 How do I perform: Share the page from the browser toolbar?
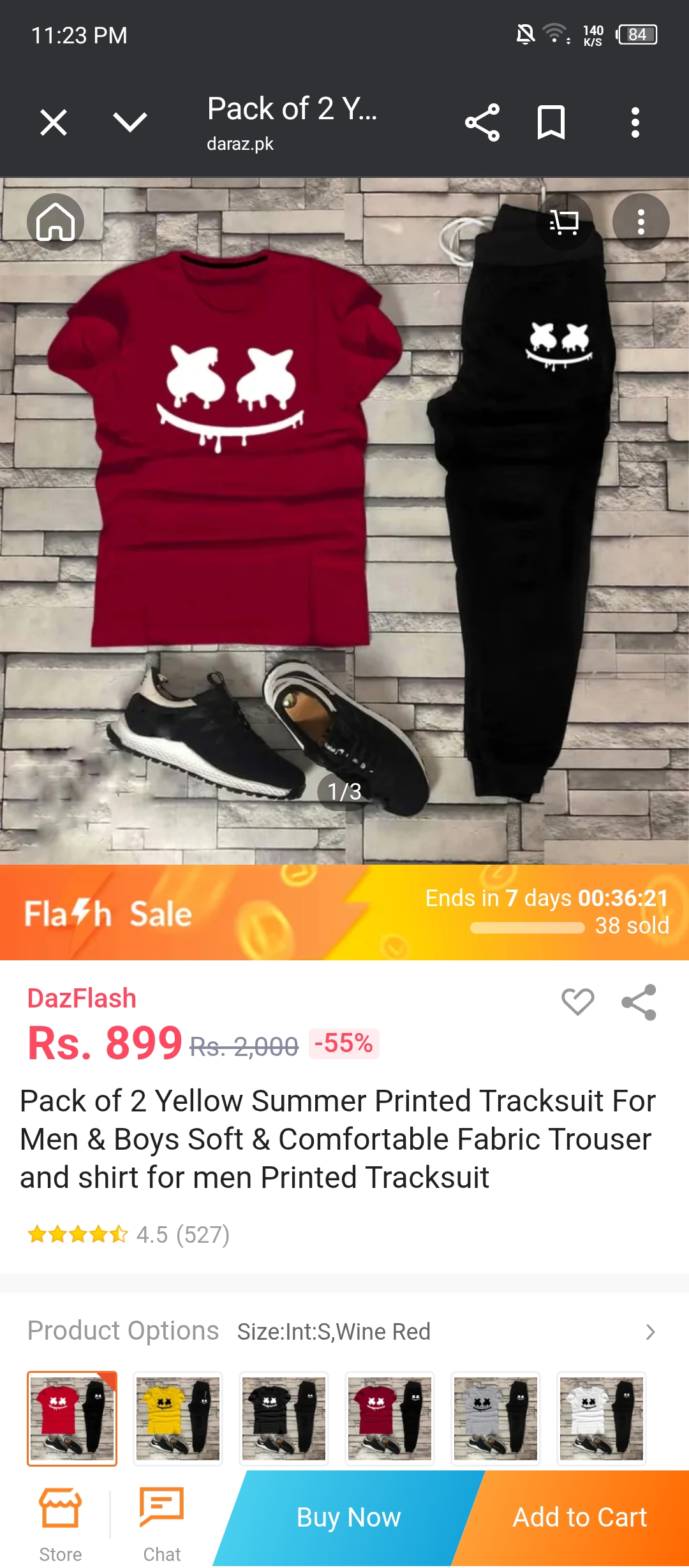[482, 122]
